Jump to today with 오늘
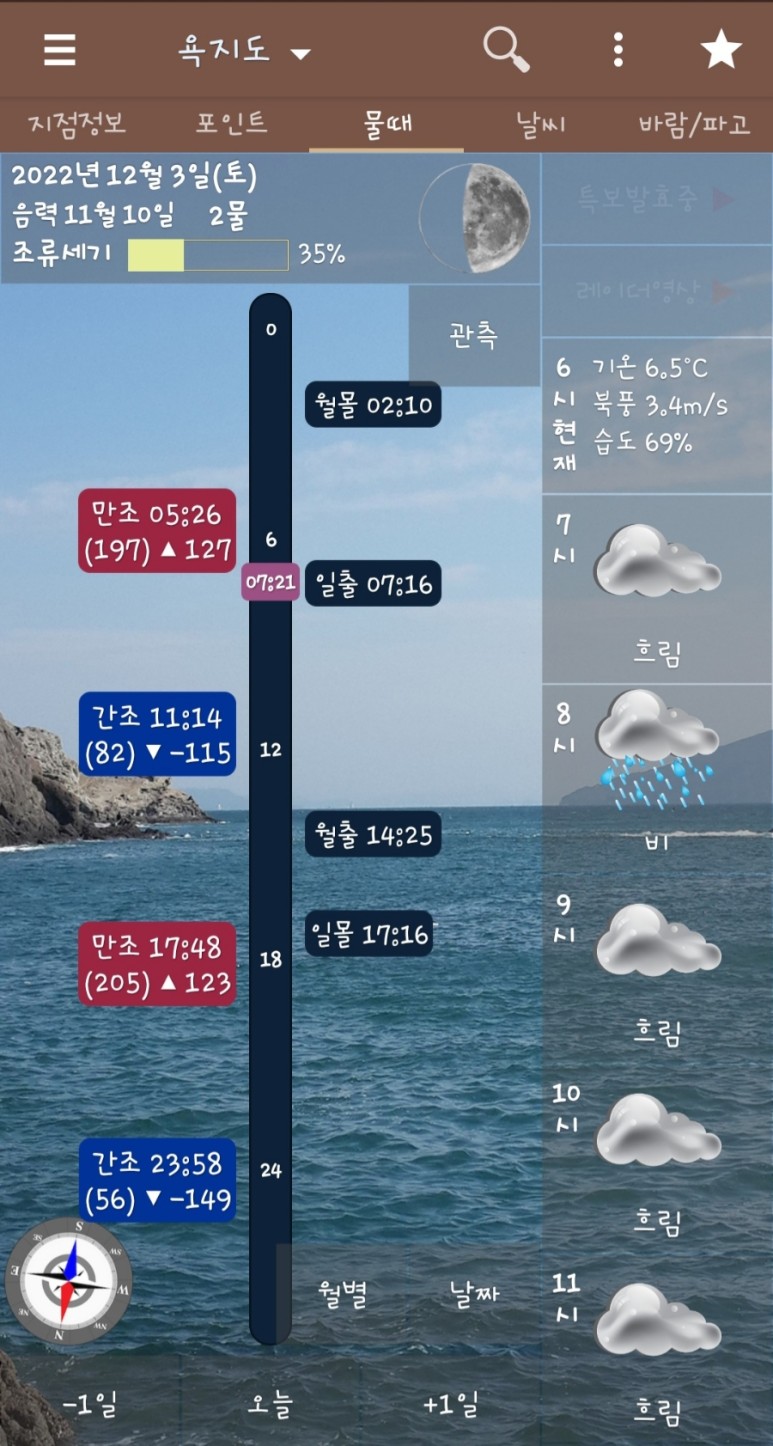Viewport: 773px width, 1446px height. coord(270,1405)
